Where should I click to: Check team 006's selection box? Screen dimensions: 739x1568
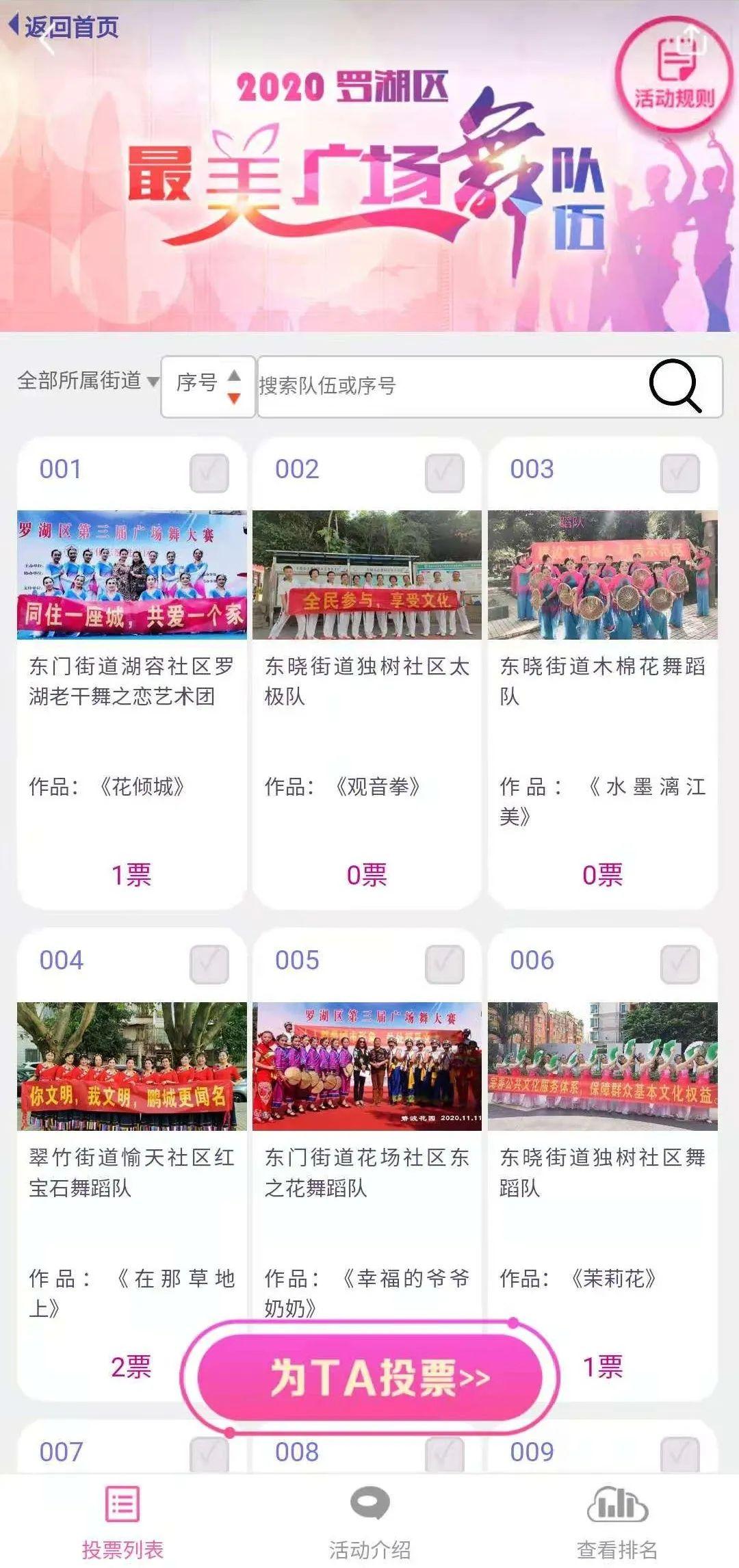[679, 964]
